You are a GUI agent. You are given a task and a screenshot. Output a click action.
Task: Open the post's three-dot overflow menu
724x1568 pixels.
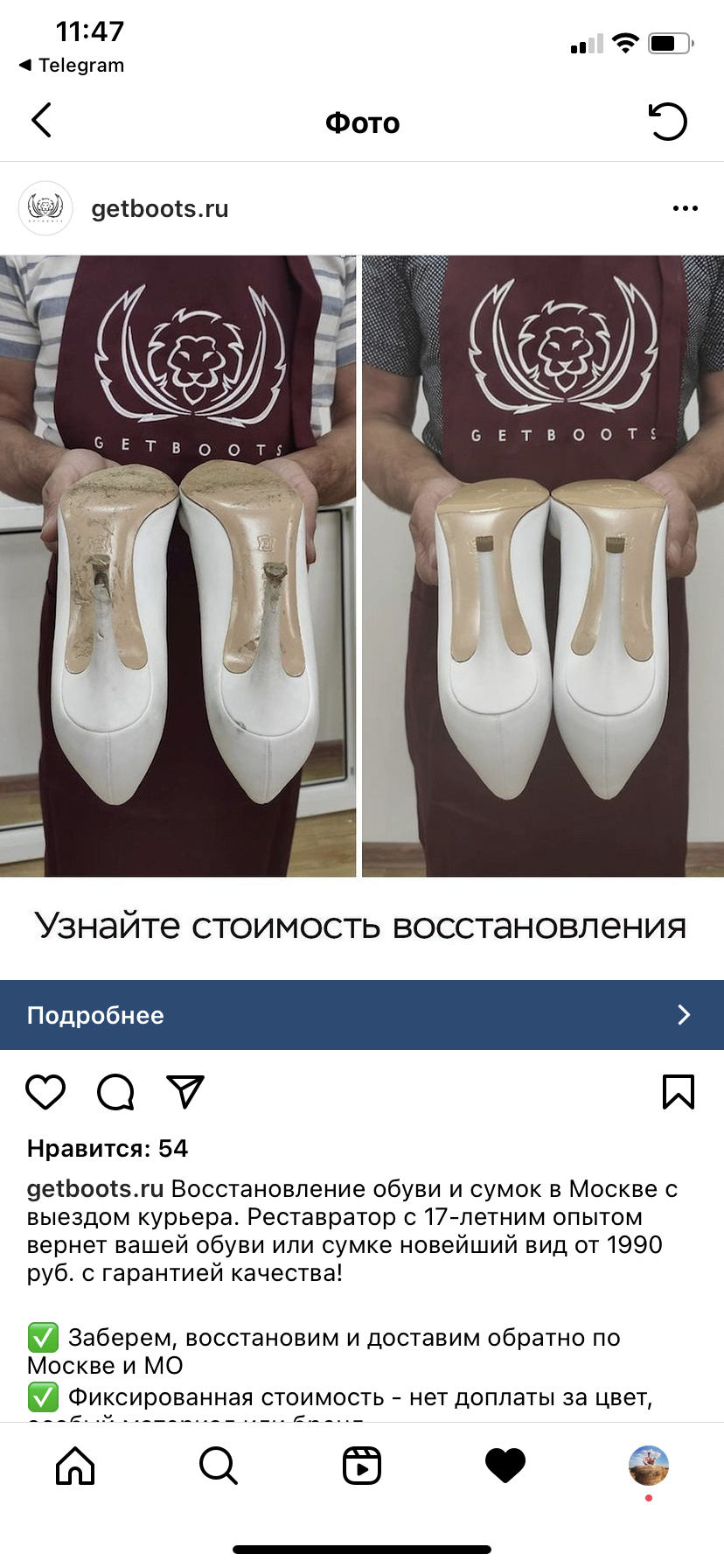tap(685, 208)
